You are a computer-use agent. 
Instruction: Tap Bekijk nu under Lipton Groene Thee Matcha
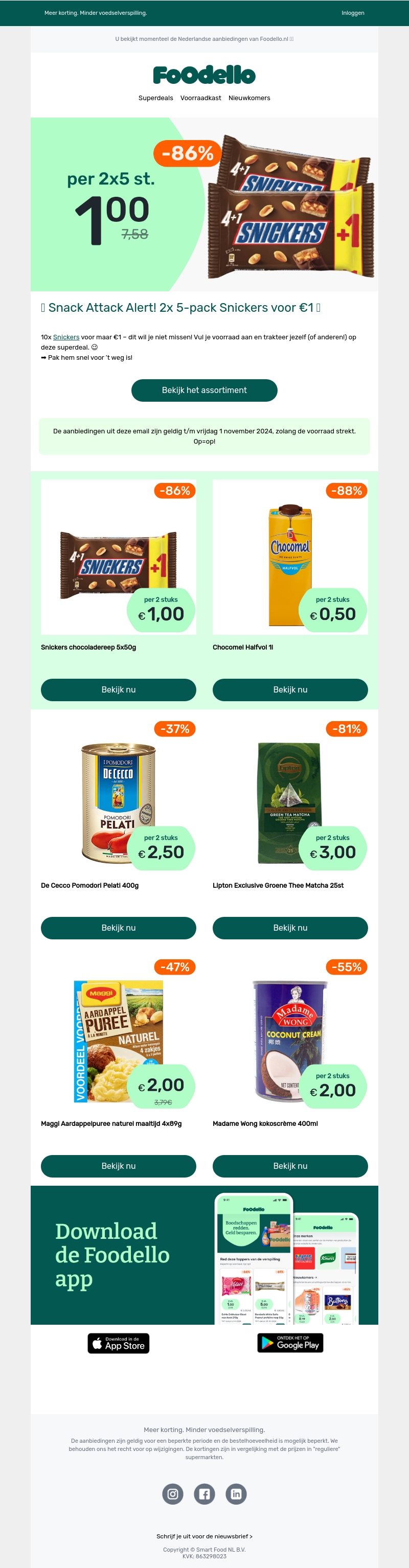pos(290,928)
